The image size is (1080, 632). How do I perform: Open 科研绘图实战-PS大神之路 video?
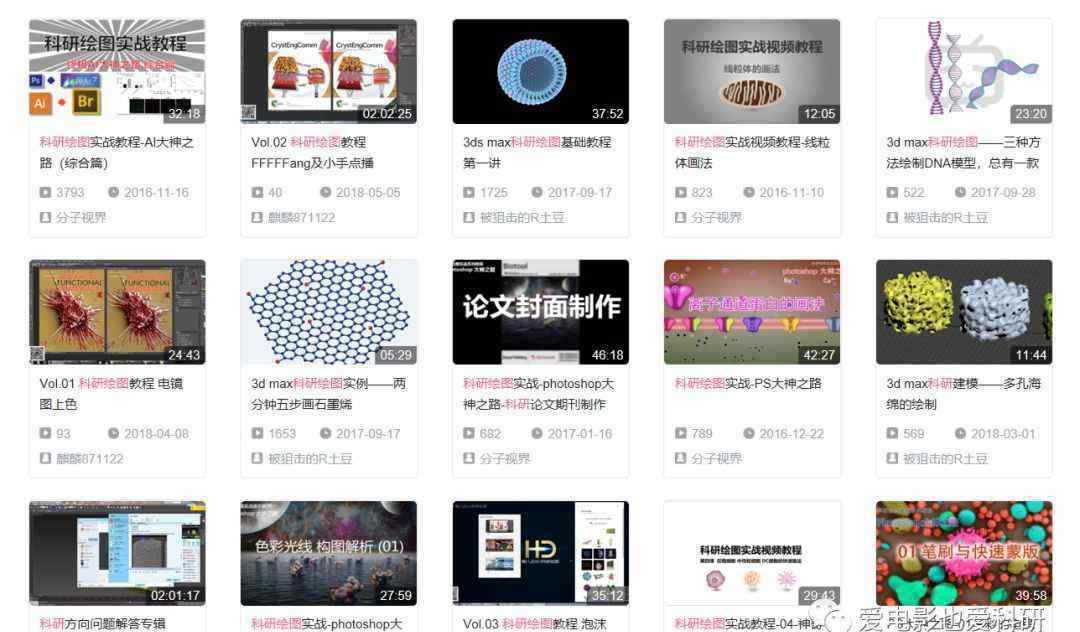[752, 312]
